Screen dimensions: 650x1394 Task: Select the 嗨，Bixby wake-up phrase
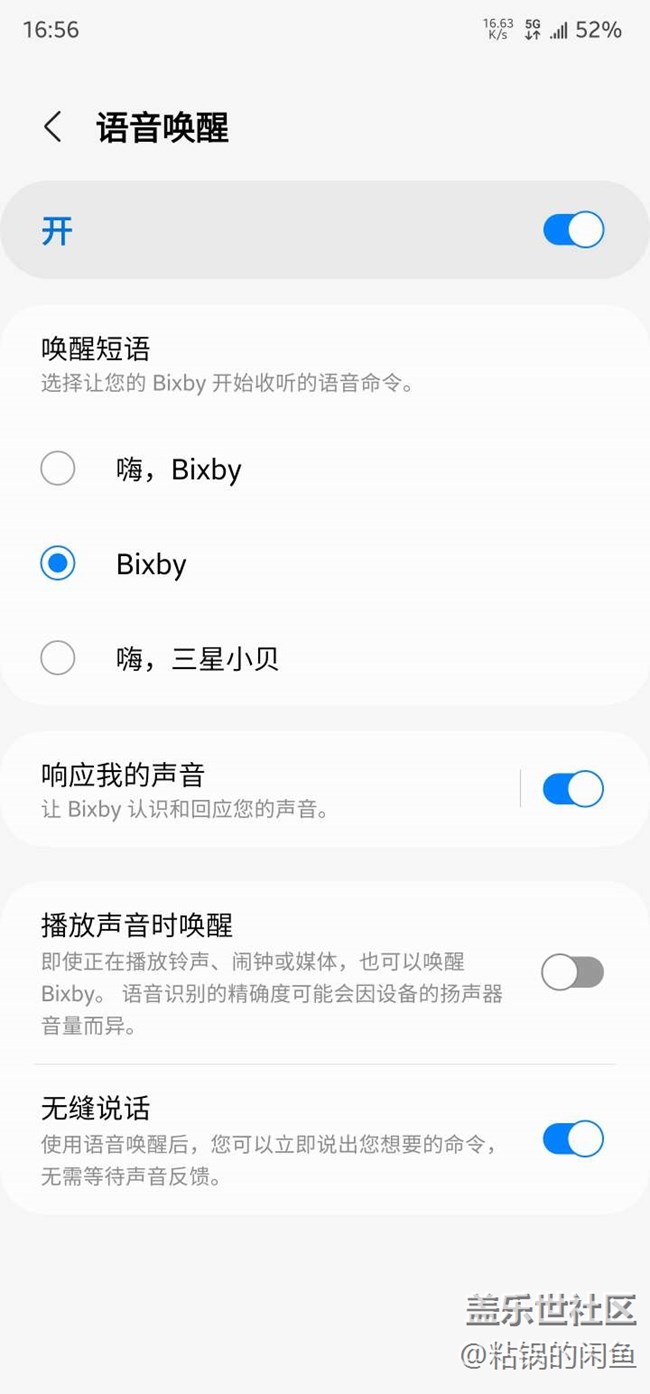point(58,468)
